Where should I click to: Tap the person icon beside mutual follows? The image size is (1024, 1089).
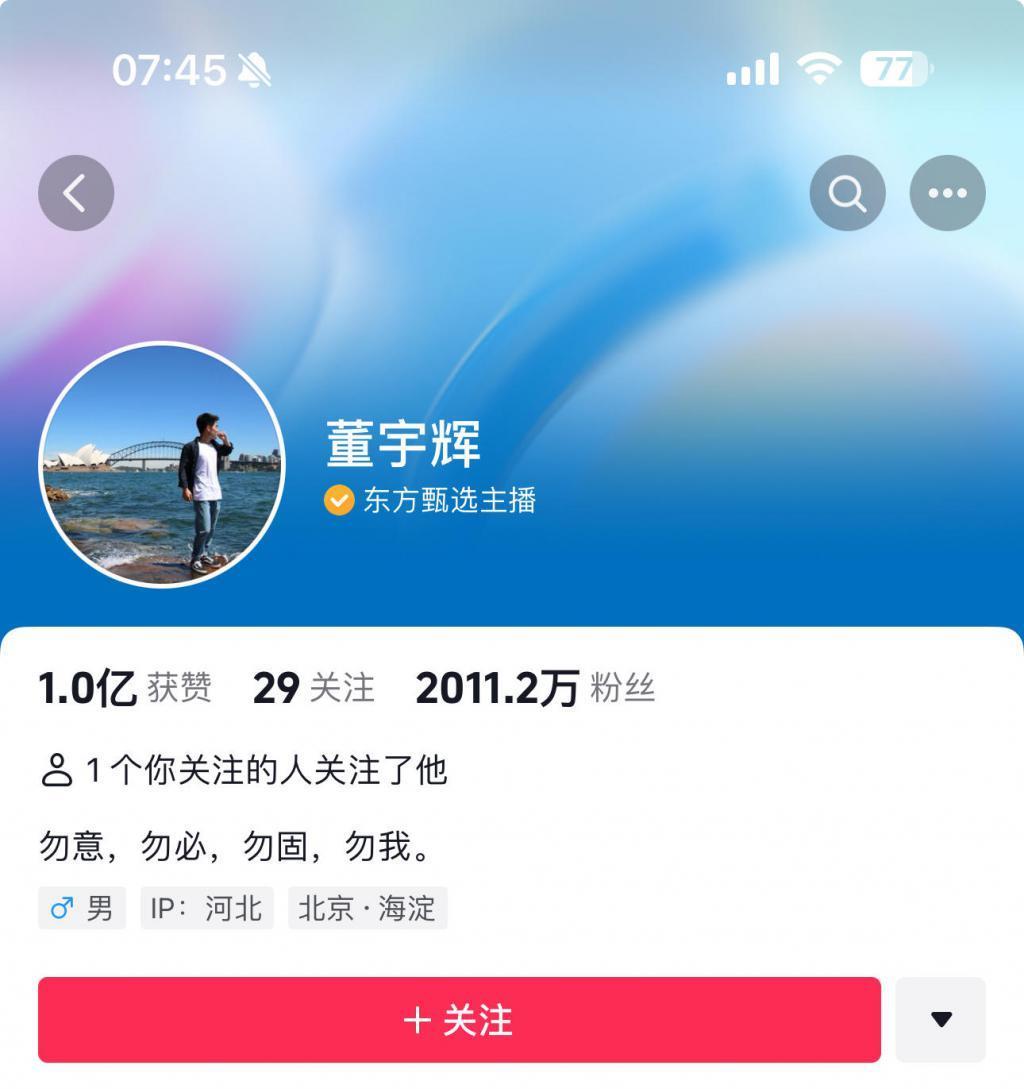pos(58,770)
